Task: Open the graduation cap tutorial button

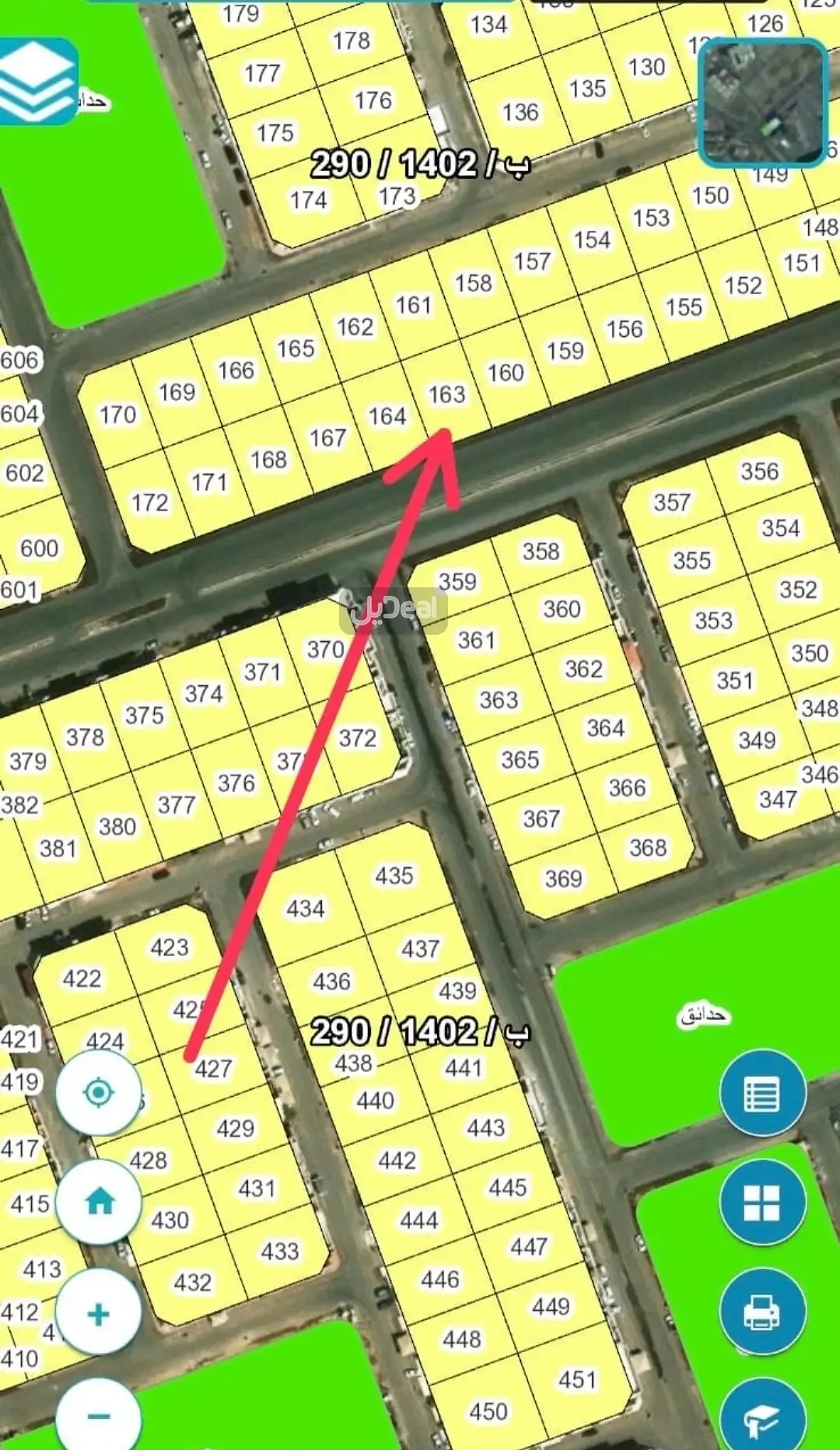Action: click(762, 1417)
